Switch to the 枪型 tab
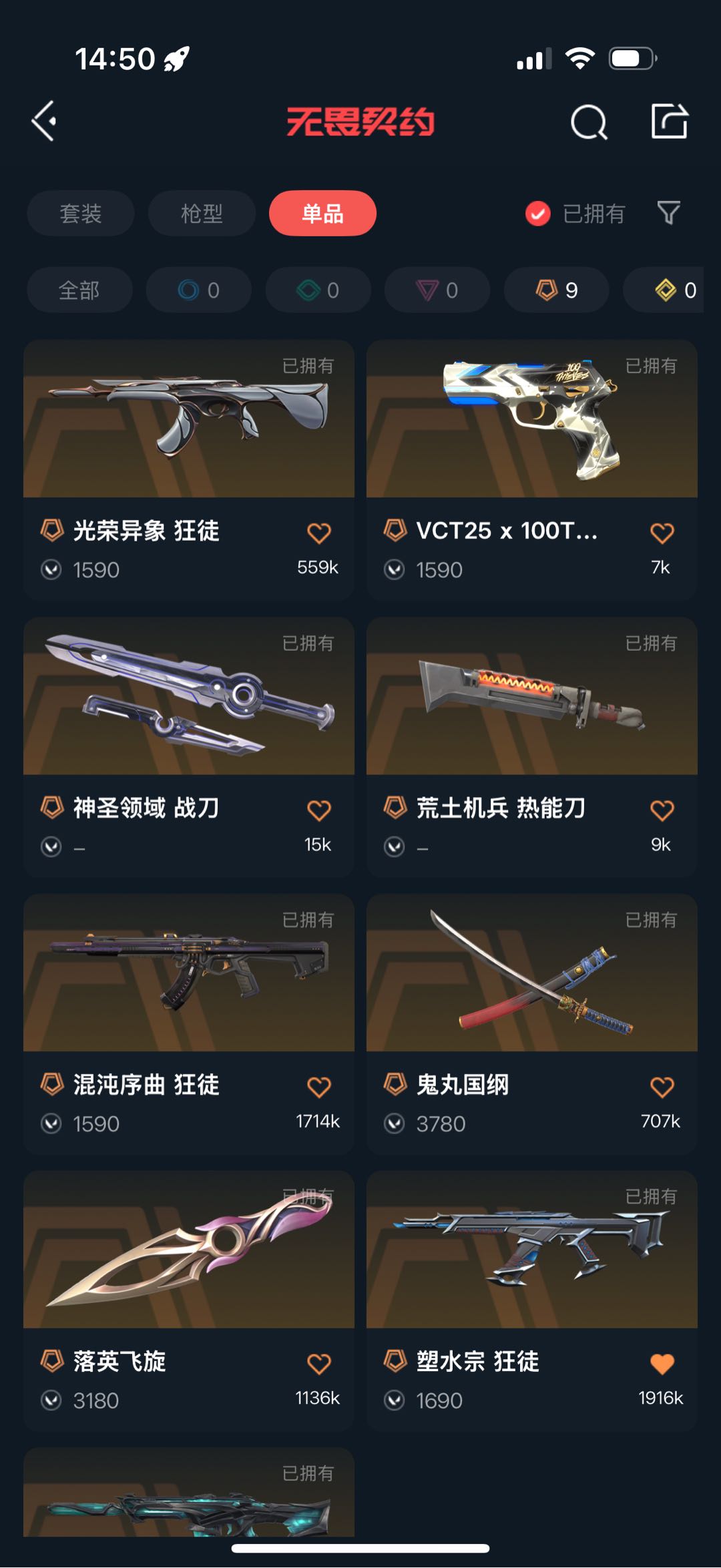Viewport: 721px width, 1568px height. pyautogui.click(x=202, y=214)
